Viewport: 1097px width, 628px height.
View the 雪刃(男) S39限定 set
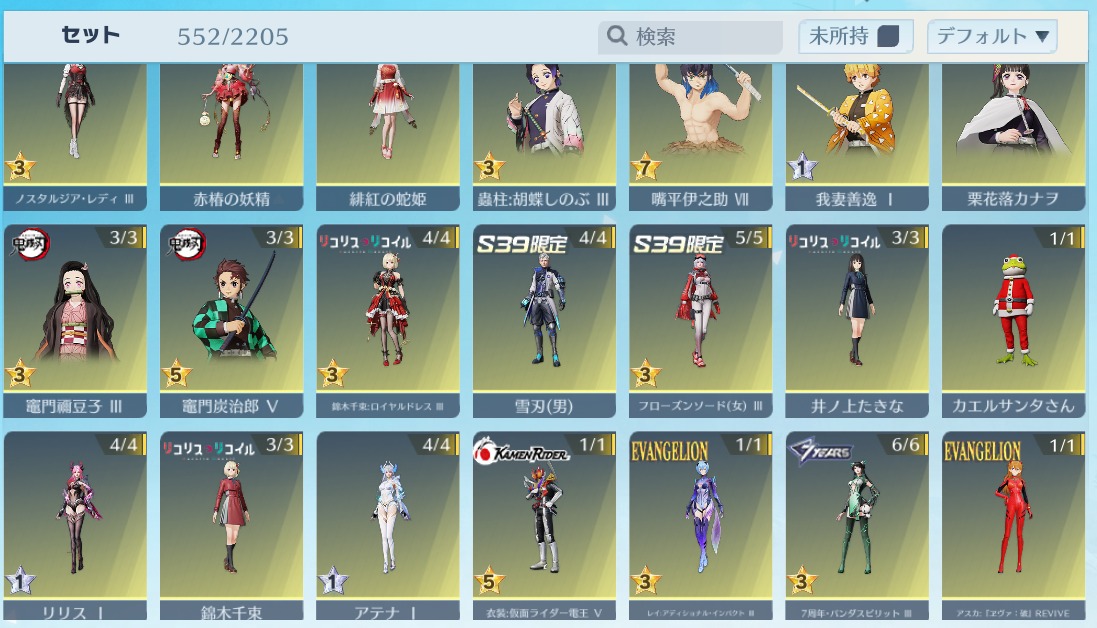(x=543, y=320)
